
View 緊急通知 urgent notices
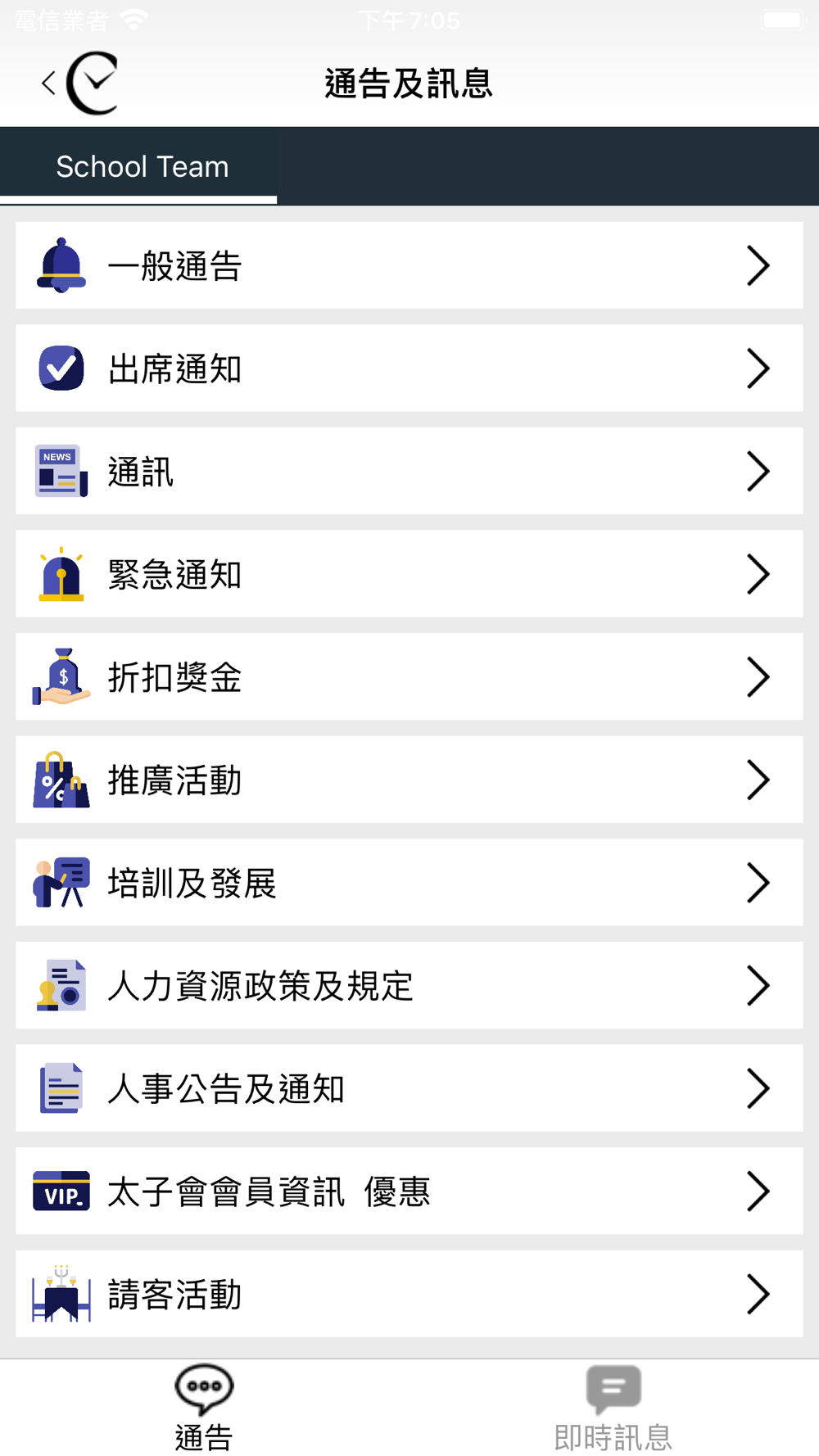[409, 574]
